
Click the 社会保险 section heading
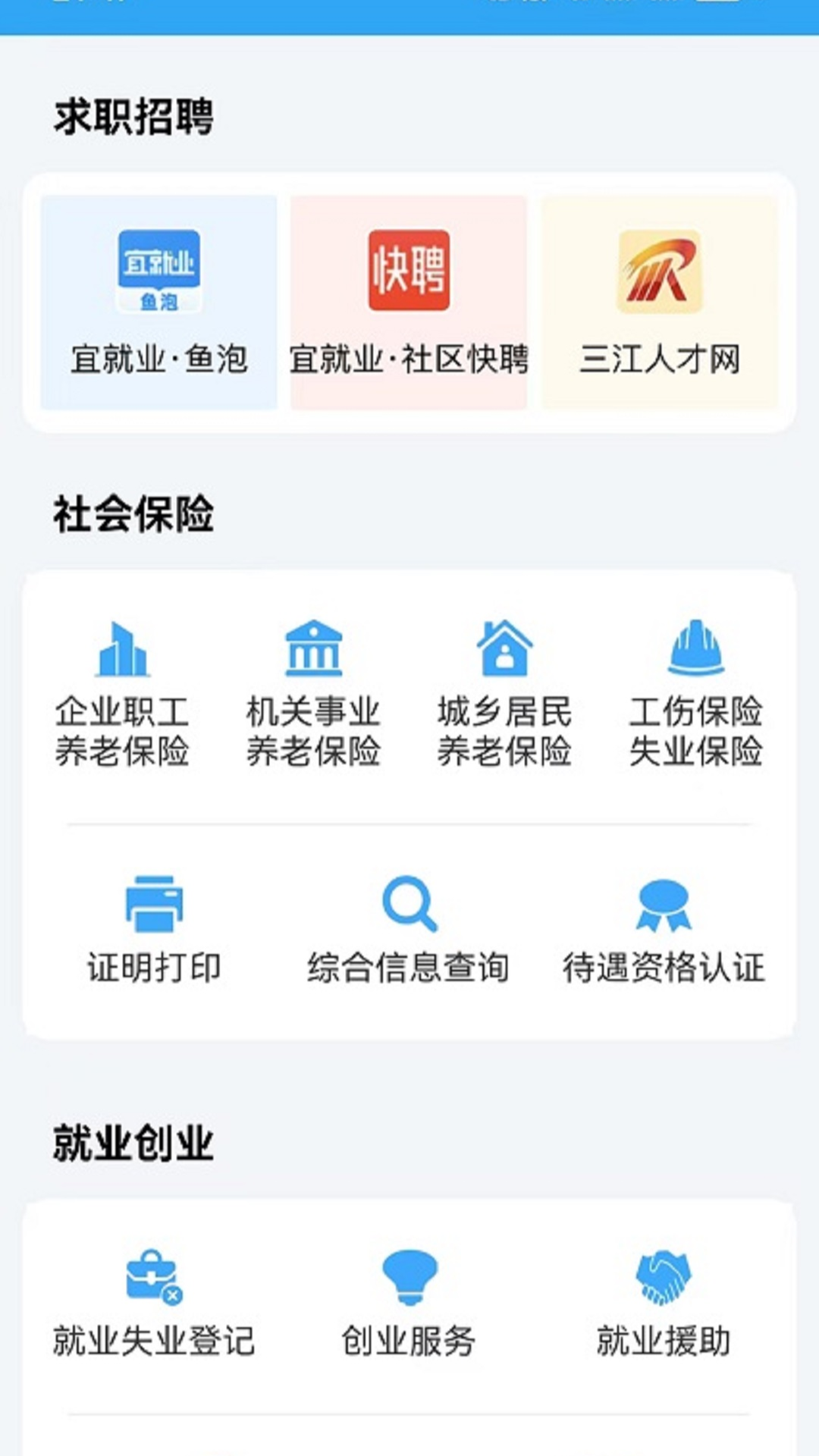coord(133,510)
